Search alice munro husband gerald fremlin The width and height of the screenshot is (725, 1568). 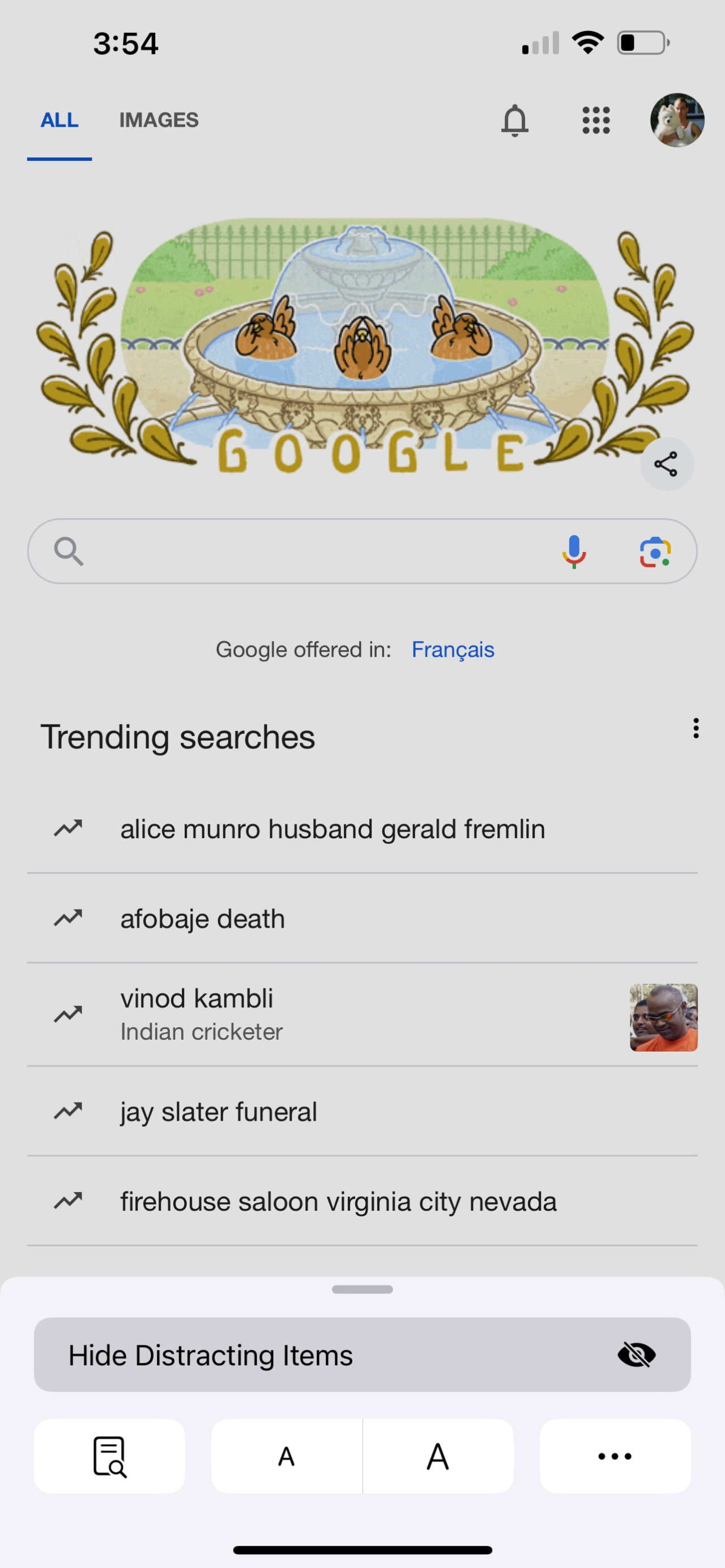pos(332,829)
